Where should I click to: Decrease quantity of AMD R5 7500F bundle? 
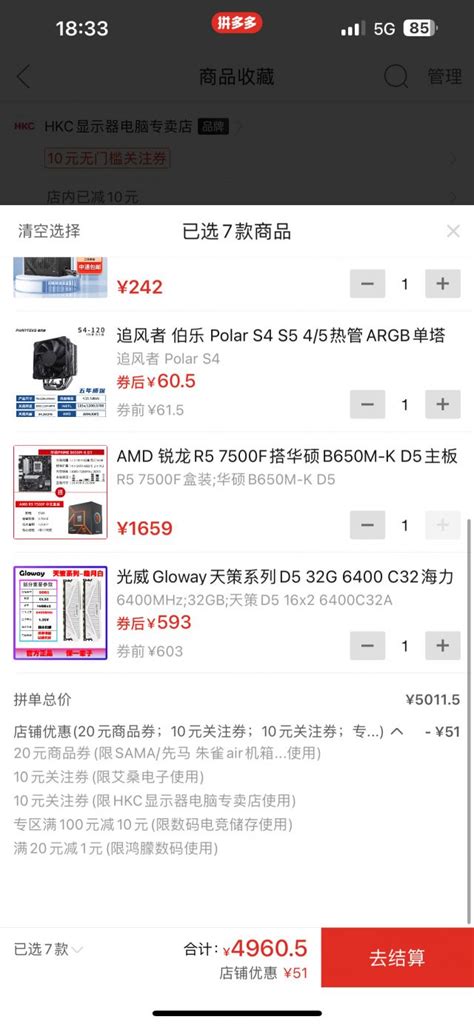point(367,525)
